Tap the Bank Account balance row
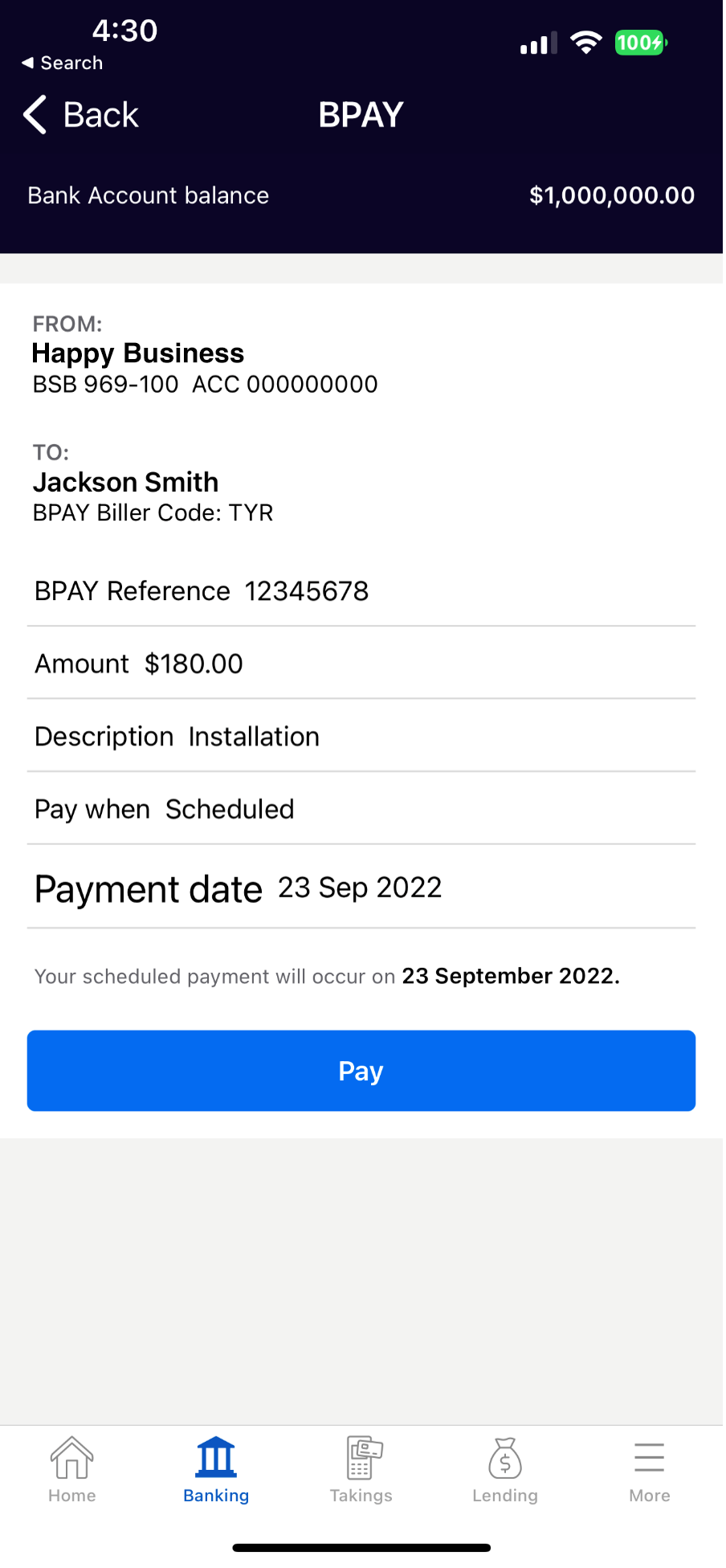This screenshot has height=1568, width=726. click(x=361, y=195)
